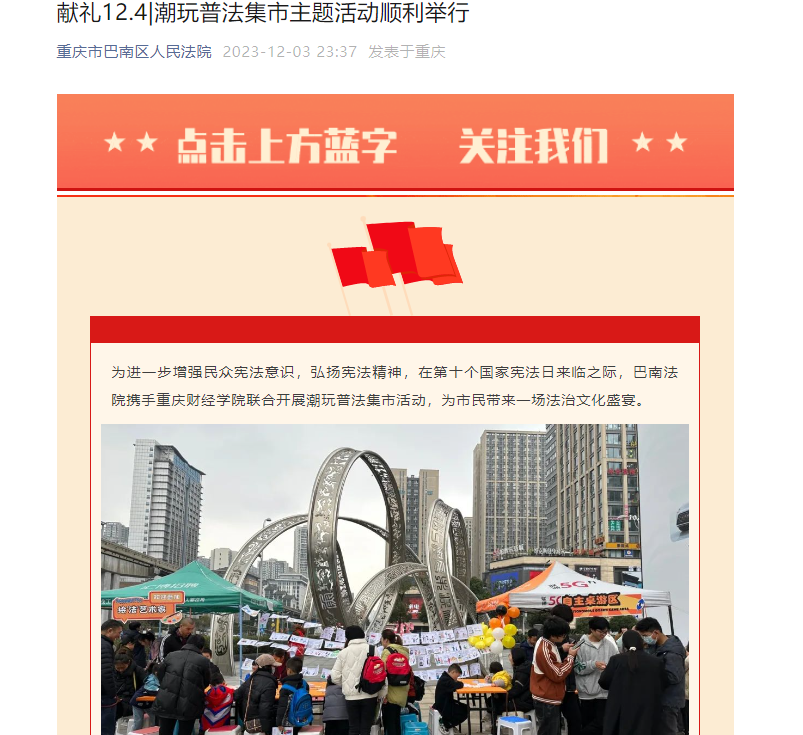Image resolution: width=803 pixels, height=735 pixels.
Task: Open the event photo in the article
Action: (x=394, y=578)
